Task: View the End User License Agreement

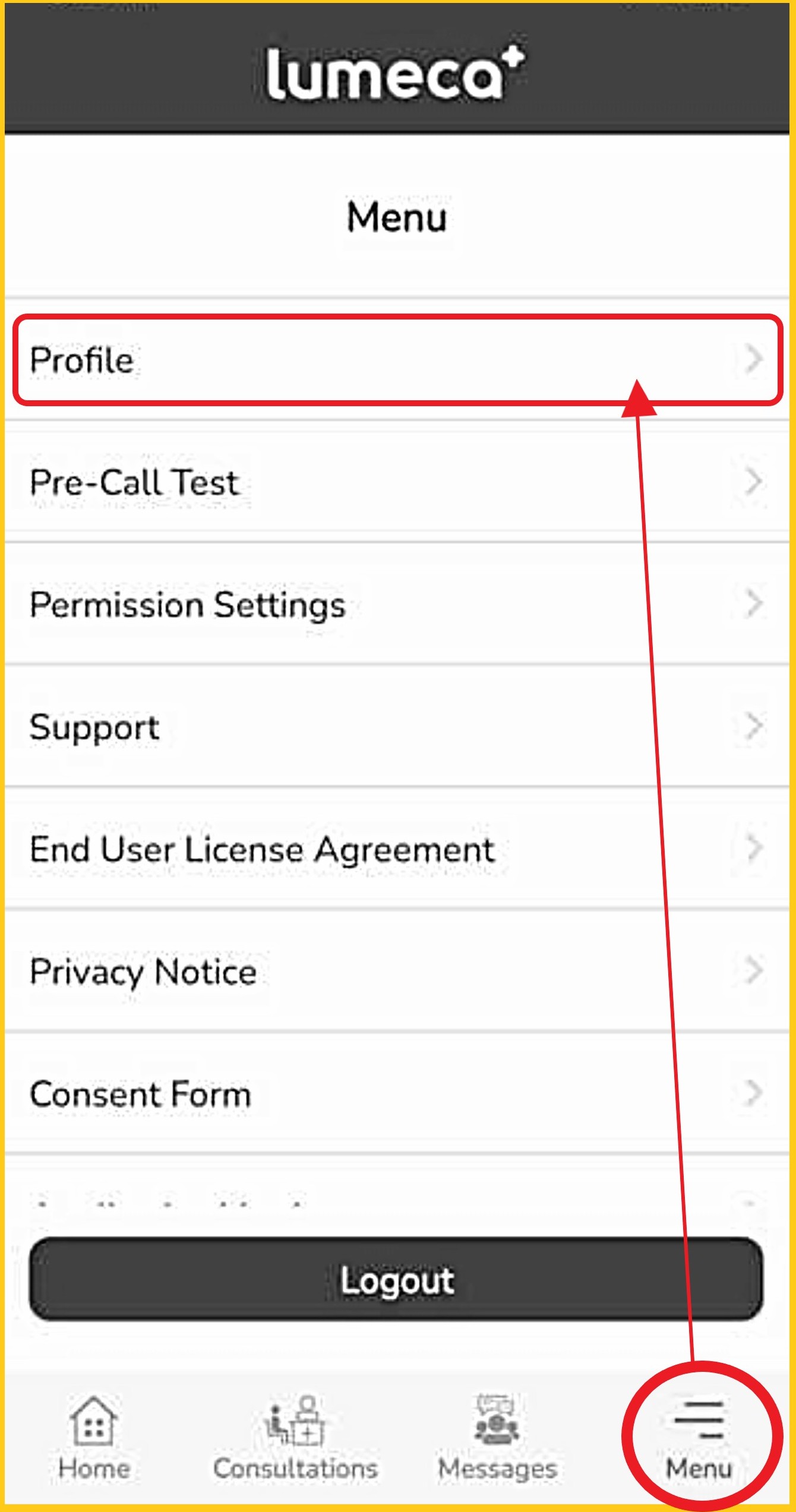Action: [x=397, y=849]
